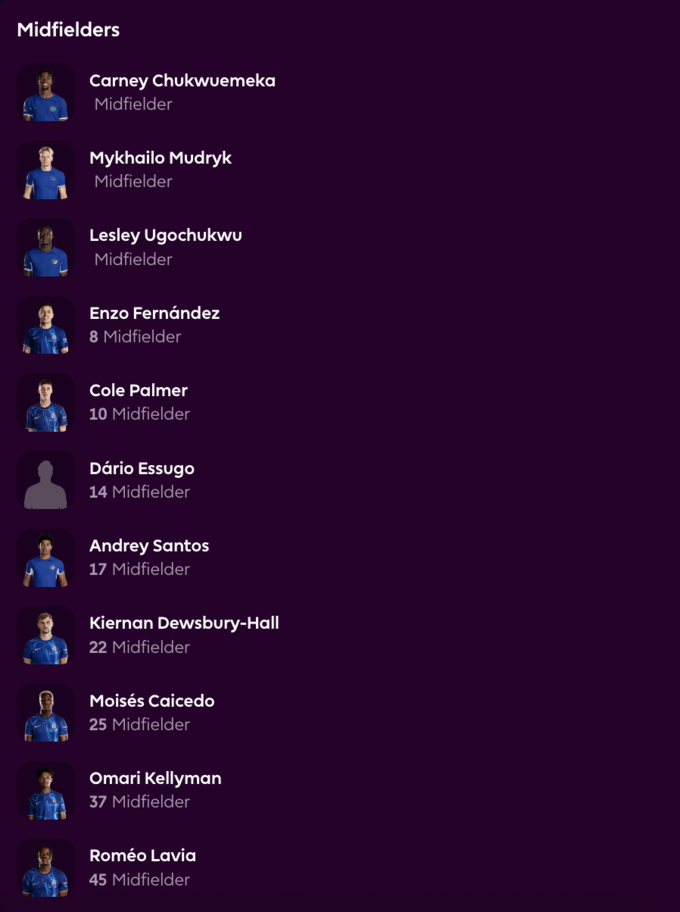
Task: View Roméo Lavia's player details
Action: point(142,856)
